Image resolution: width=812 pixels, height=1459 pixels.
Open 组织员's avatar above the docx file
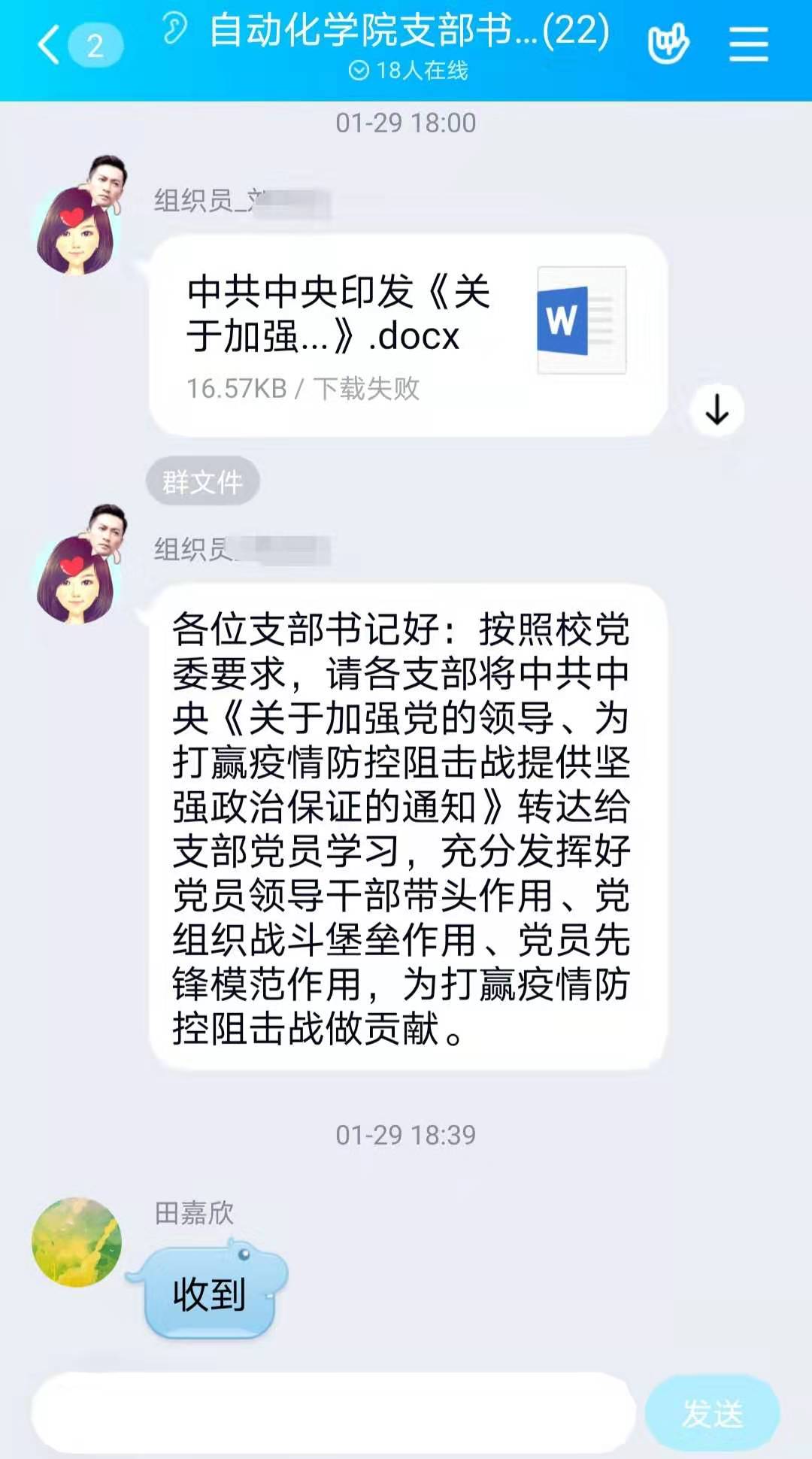tap(77, 226)
